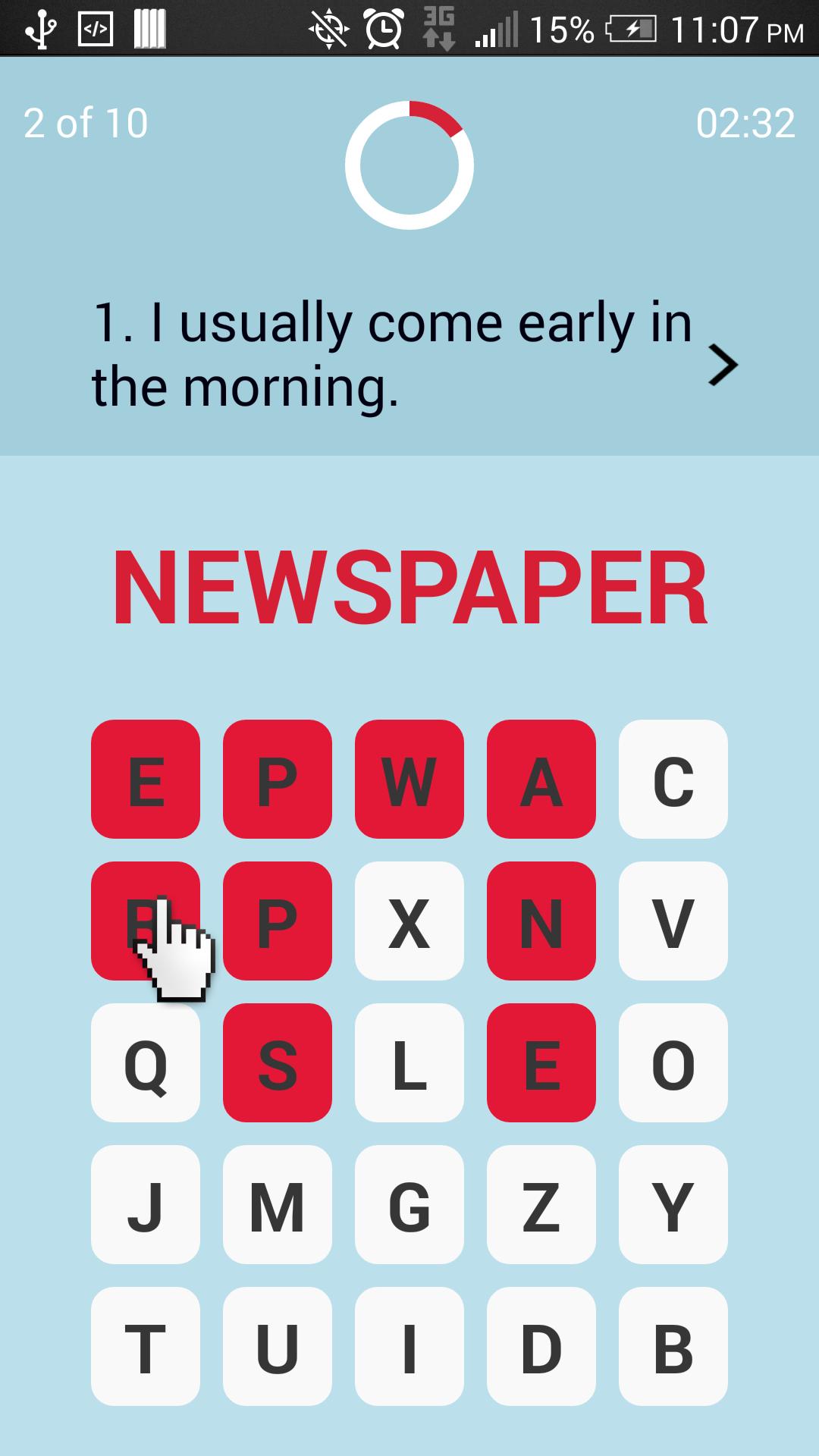Screen dimensions: 819x1456
Task: Select the letter C tile
Action: pos(673,780)
